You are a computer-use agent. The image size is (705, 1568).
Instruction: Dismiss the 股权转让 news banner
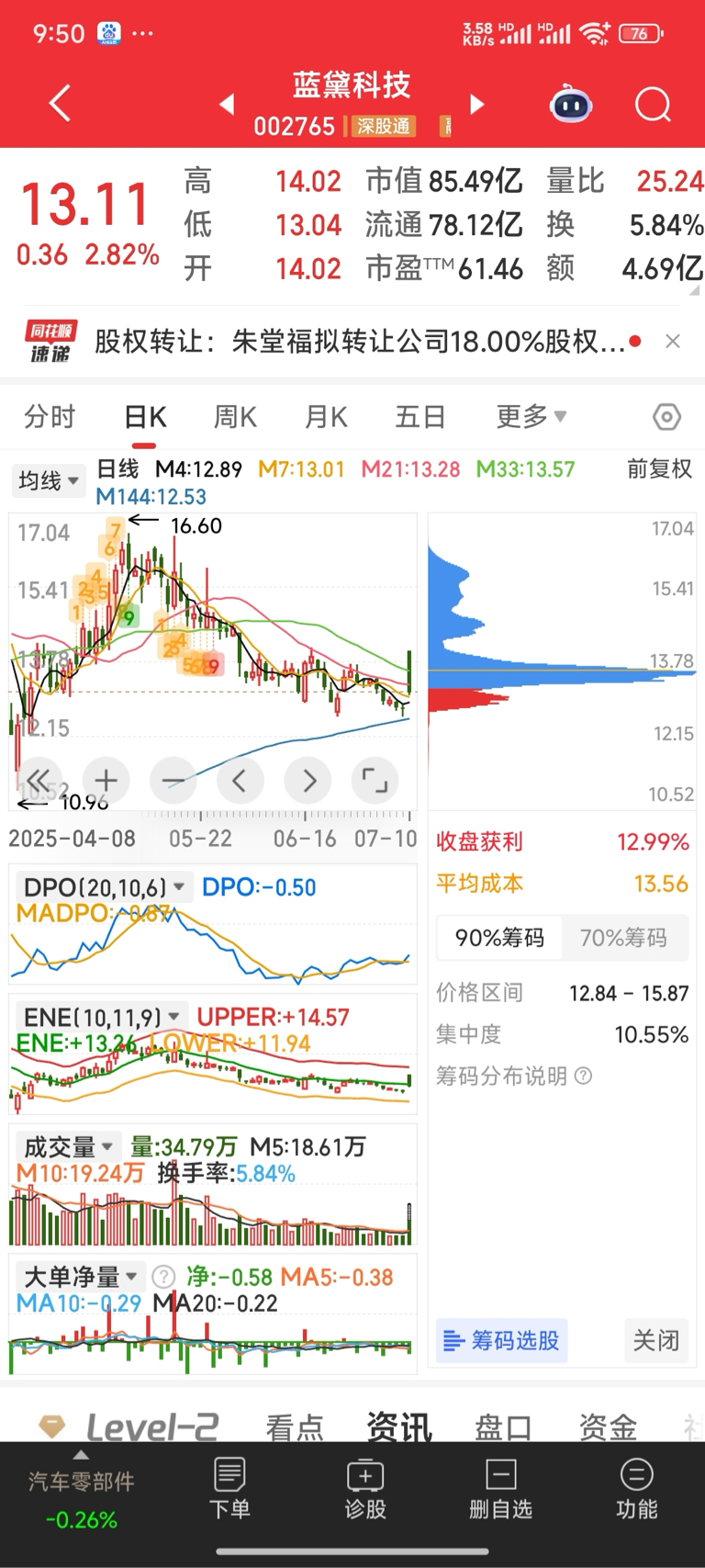click(673, 341)
